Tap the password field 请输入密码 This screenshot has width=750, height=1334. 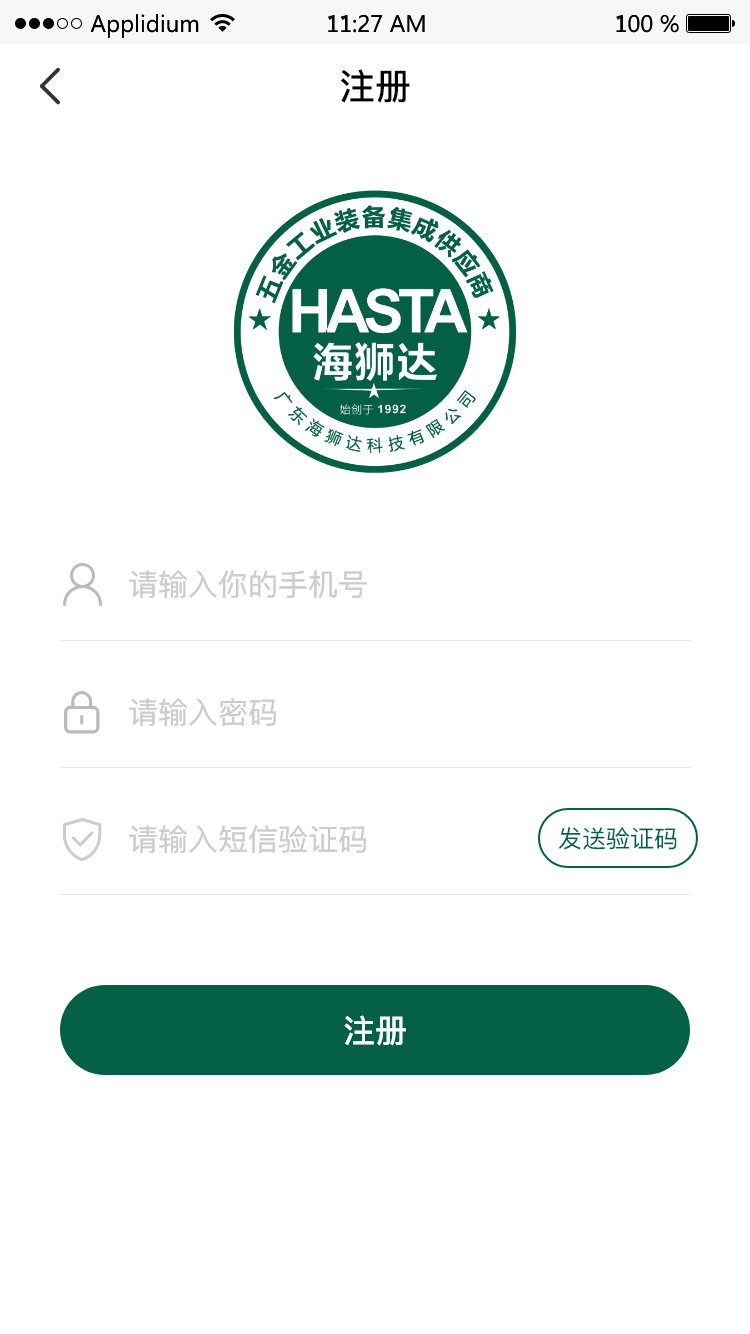click(x=375, y=712)
